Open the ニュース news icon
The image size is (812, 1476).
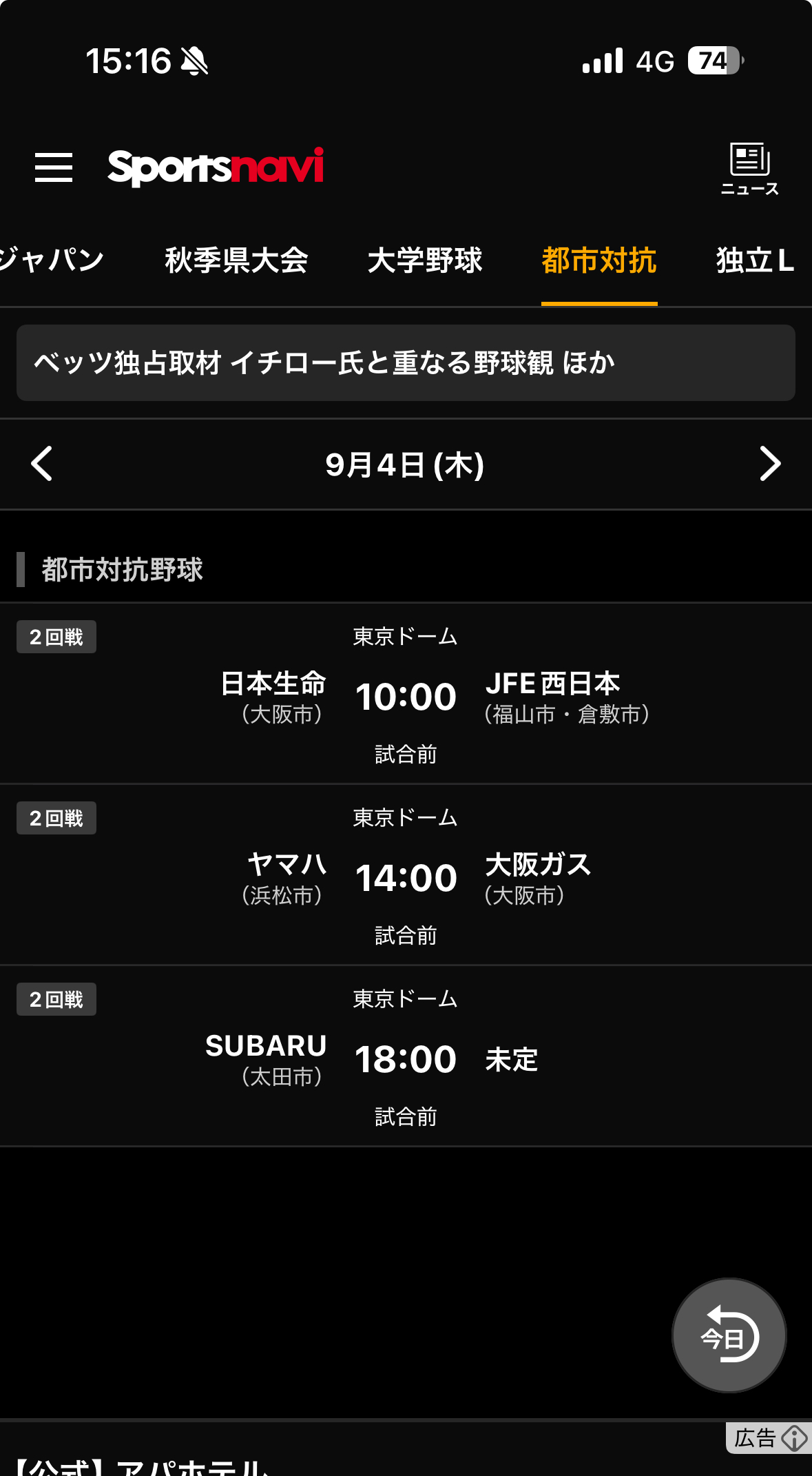(749, 169)
